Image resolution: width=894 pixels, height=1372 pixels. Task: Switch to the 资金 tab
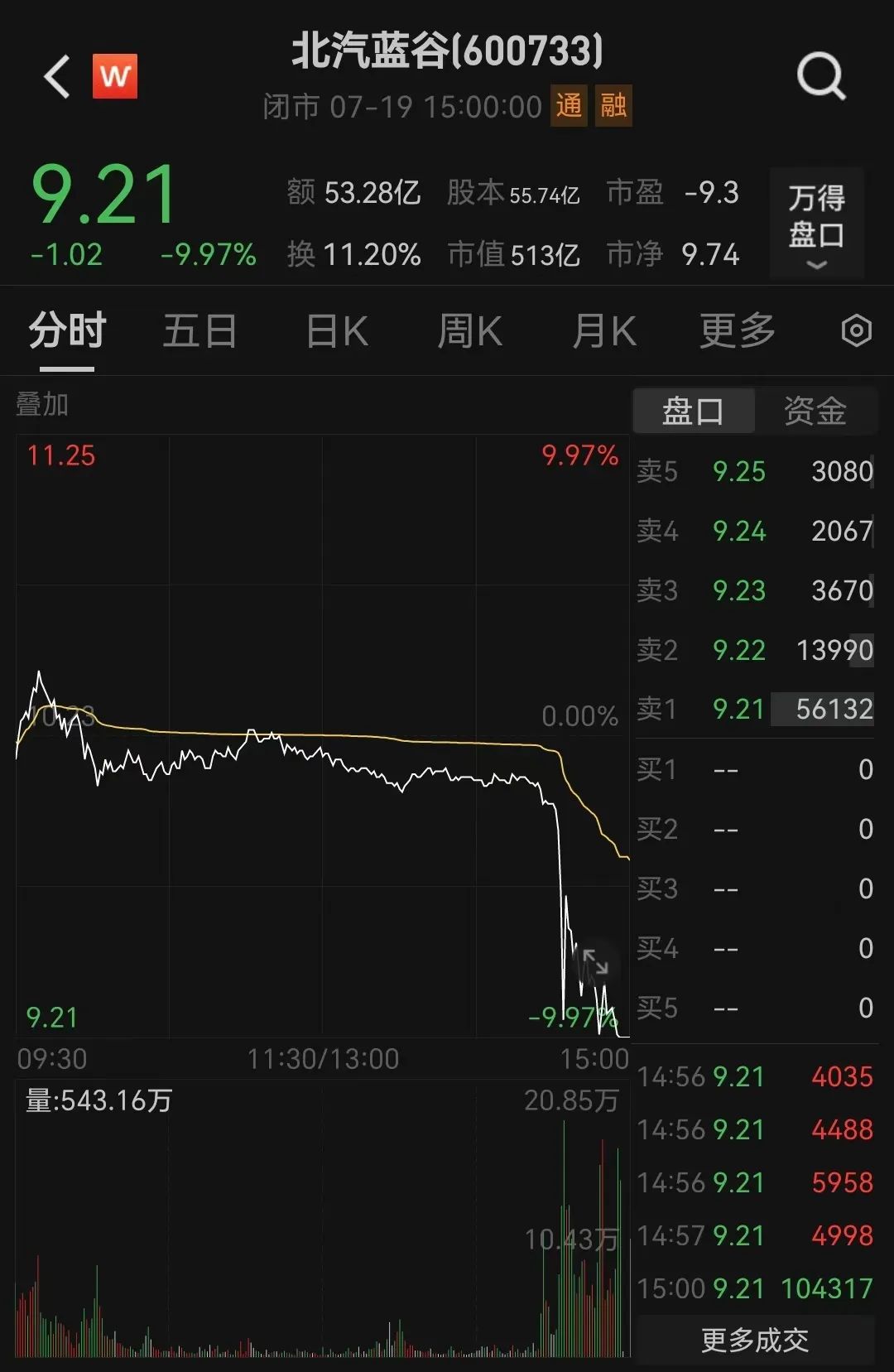tap(815, 411)
